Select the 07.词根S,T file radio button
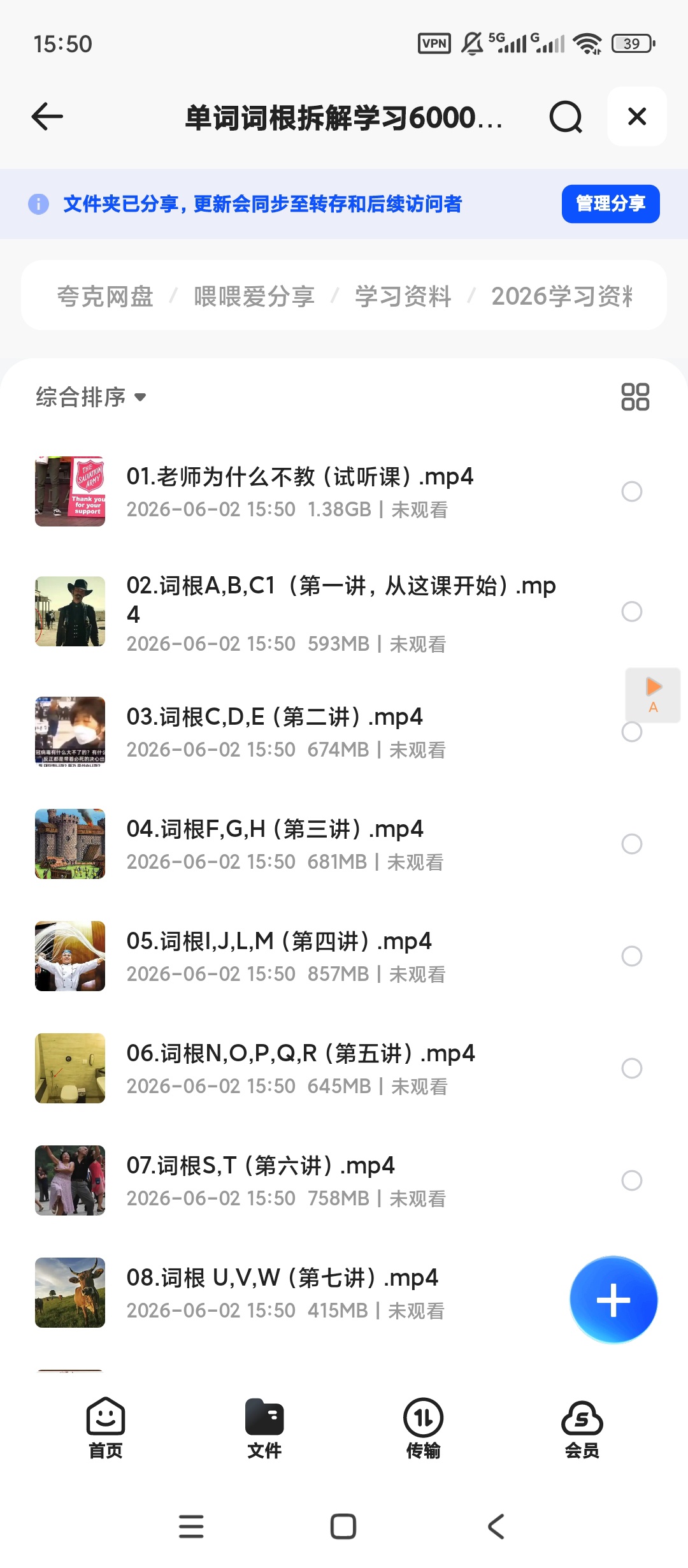Viewport: 688px width, 1568px height. pyautogui.click(x=631, y=1180)
